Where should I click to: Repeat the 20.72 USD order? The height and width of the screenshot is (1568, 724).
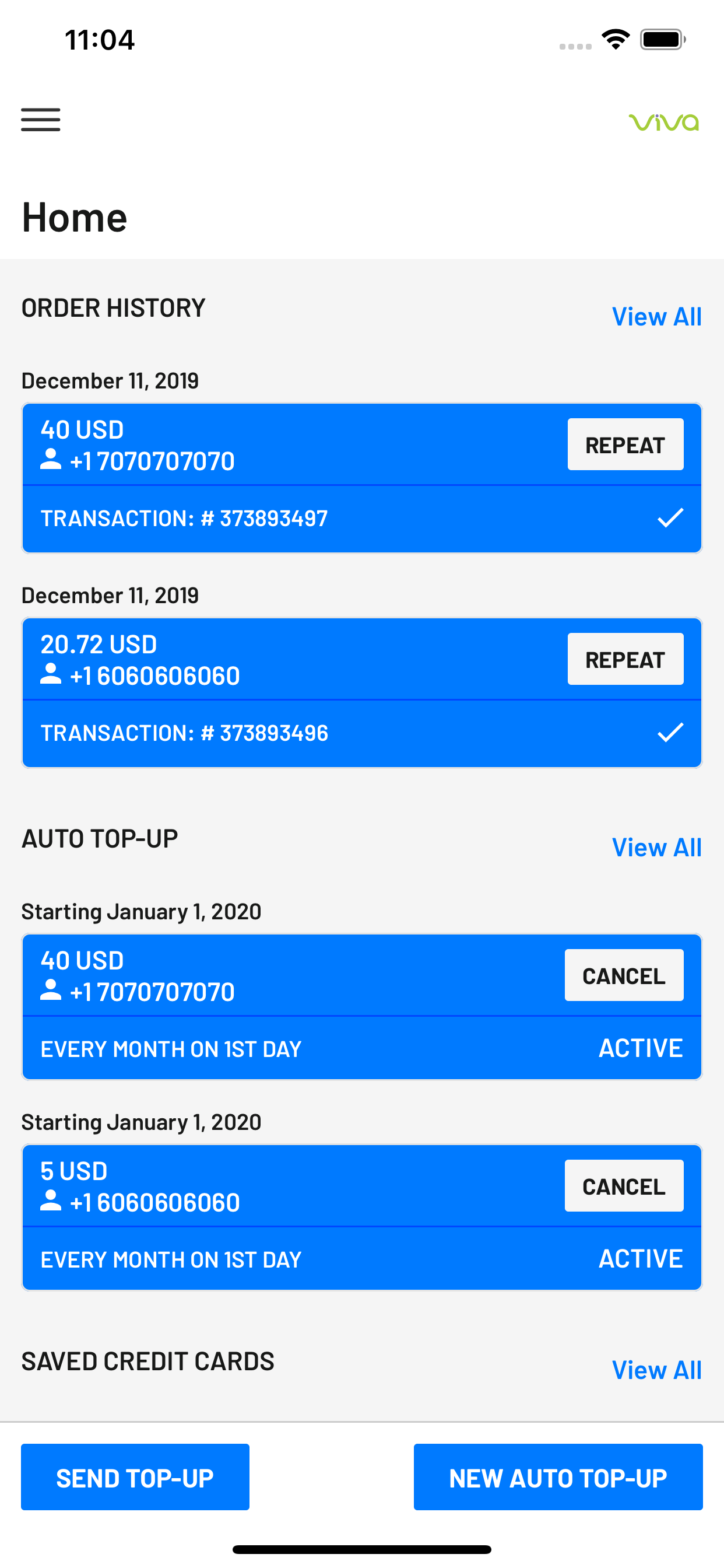point(625,659)
